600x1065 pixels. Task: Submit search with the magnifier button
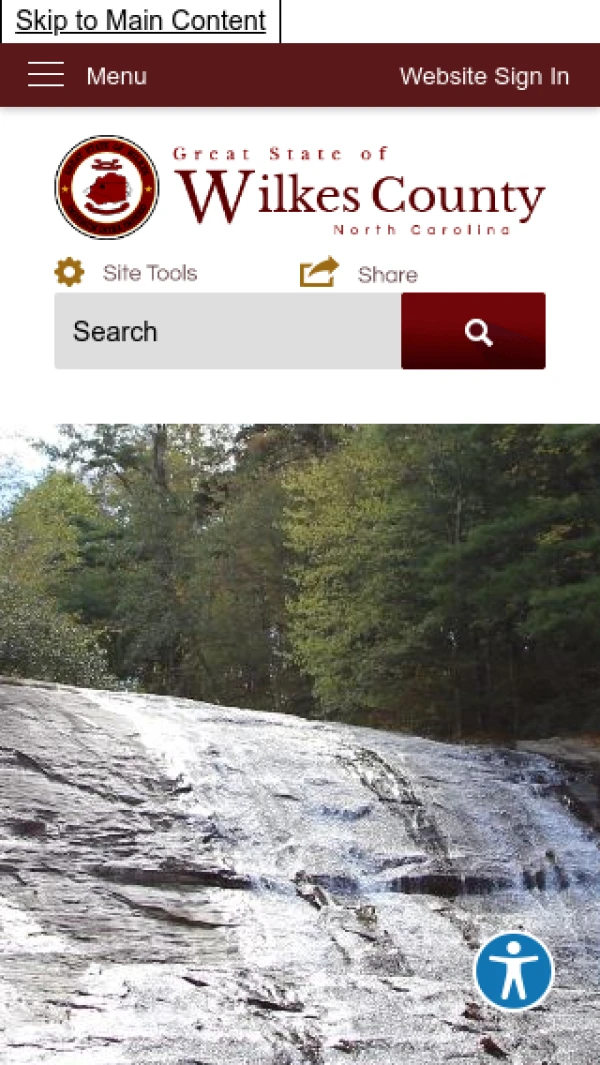[x=473, y=332]
